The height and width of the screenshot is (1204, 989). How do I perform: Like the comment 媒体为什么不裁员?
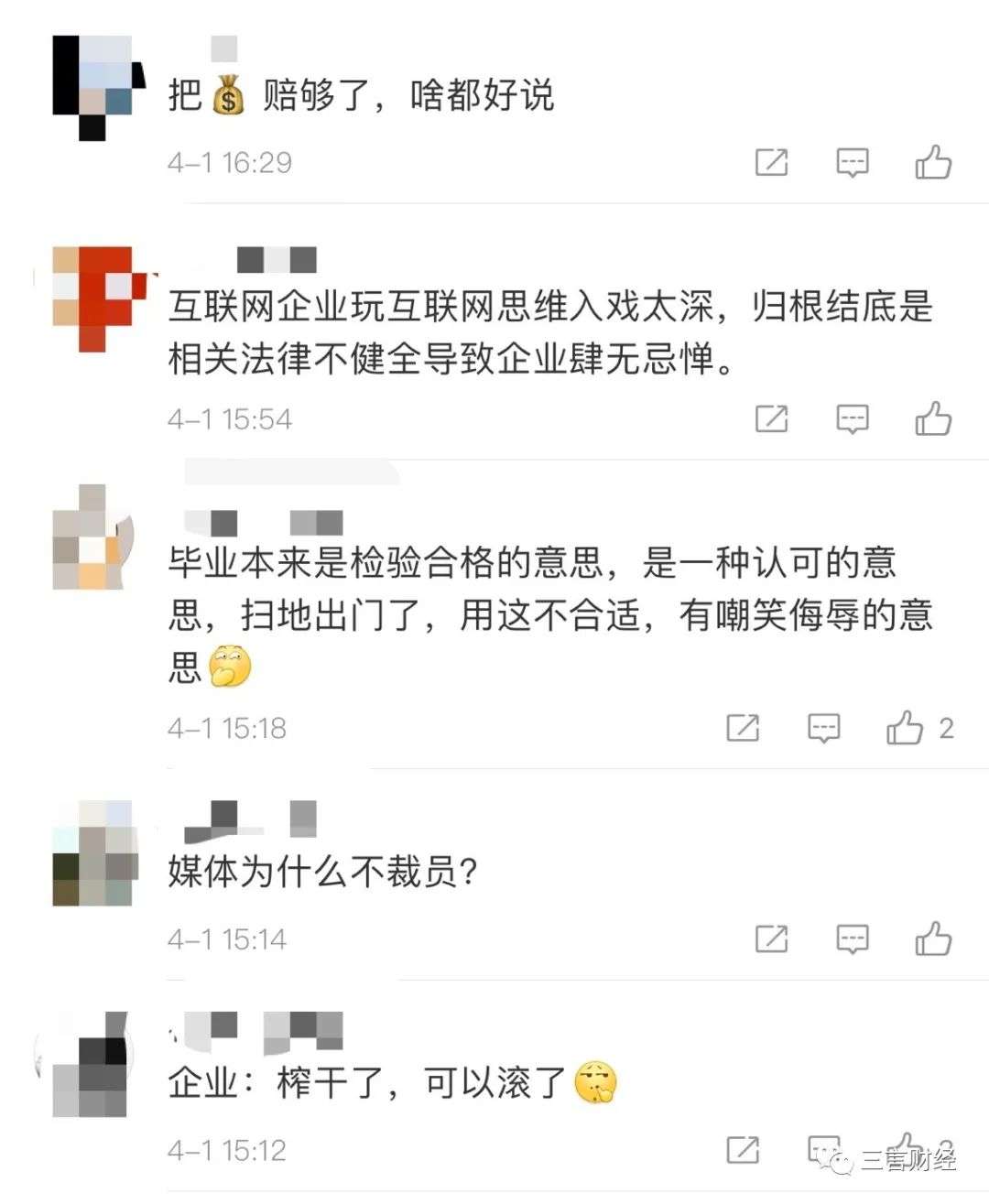tap(933, 938)
